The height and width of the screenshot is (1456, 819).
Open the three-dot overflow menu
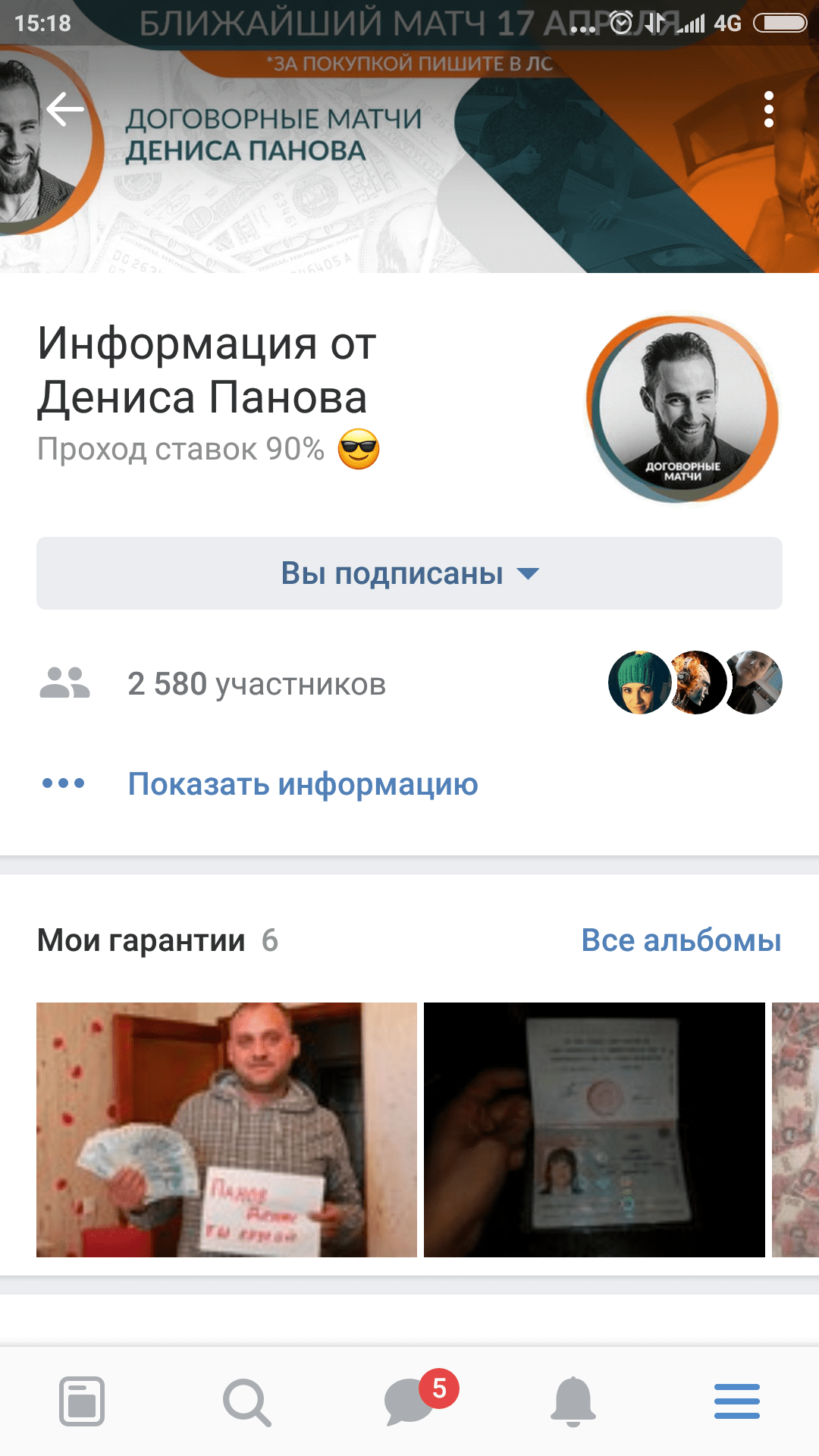768,110
